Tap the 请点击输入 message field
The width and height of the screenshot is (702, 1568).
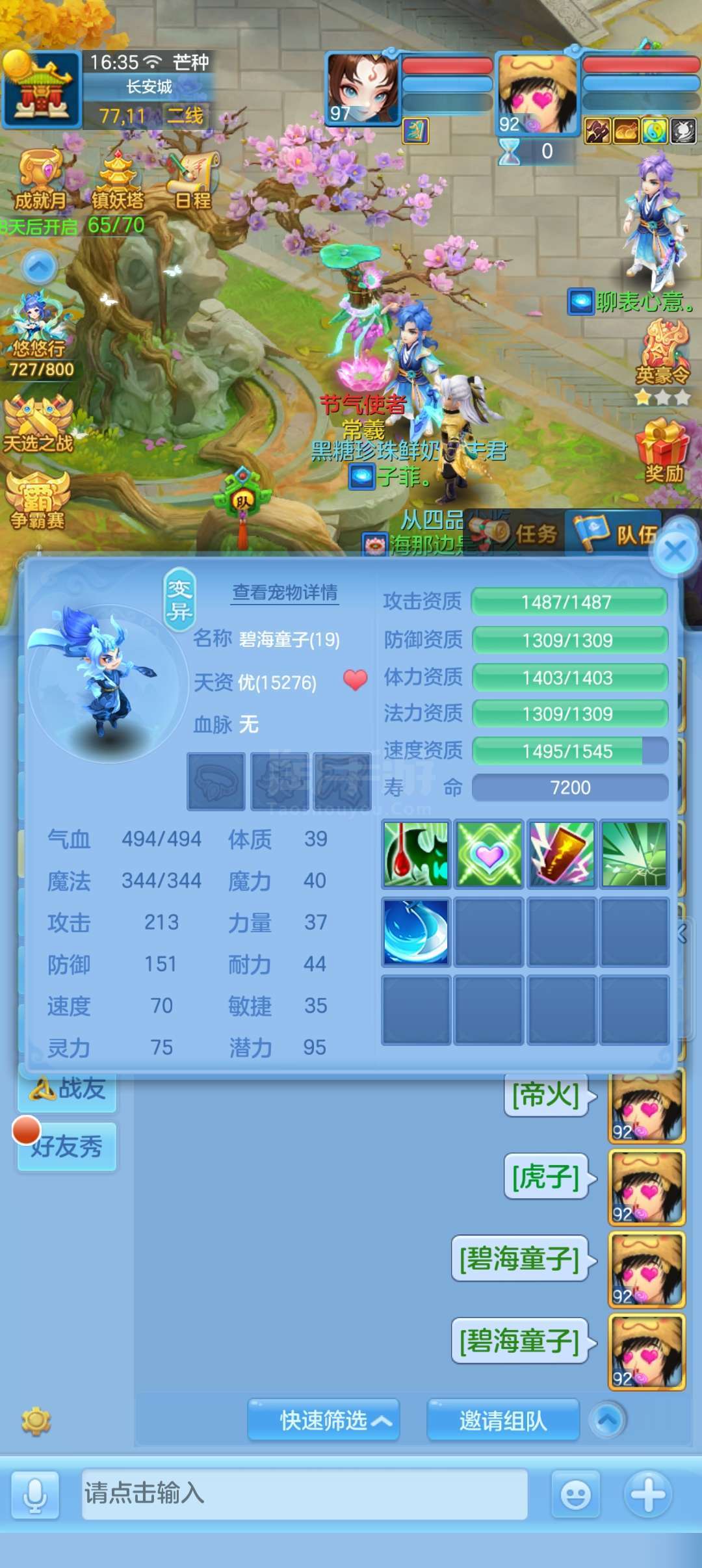click(x=304, y=1493)
